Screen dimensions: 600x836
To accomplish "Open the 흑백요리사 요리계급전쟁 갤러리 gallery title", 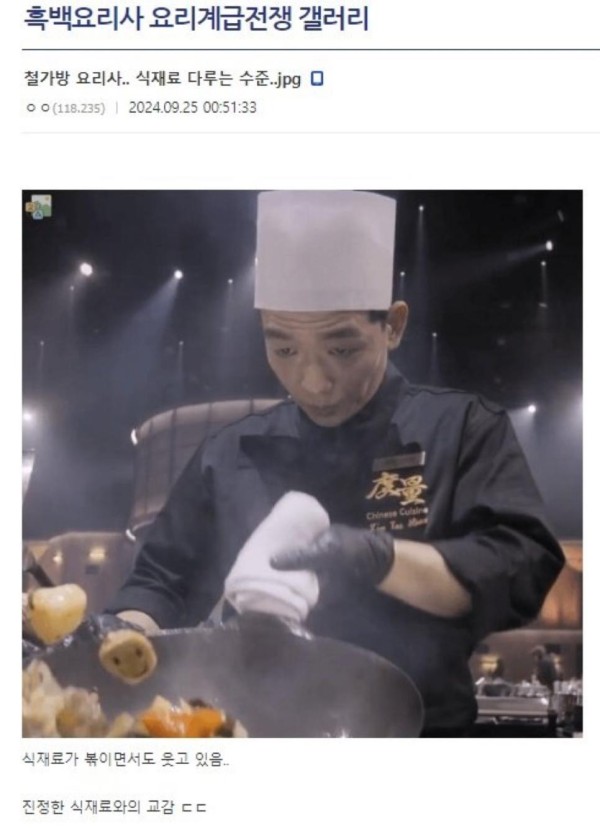I will click(195, 17).
